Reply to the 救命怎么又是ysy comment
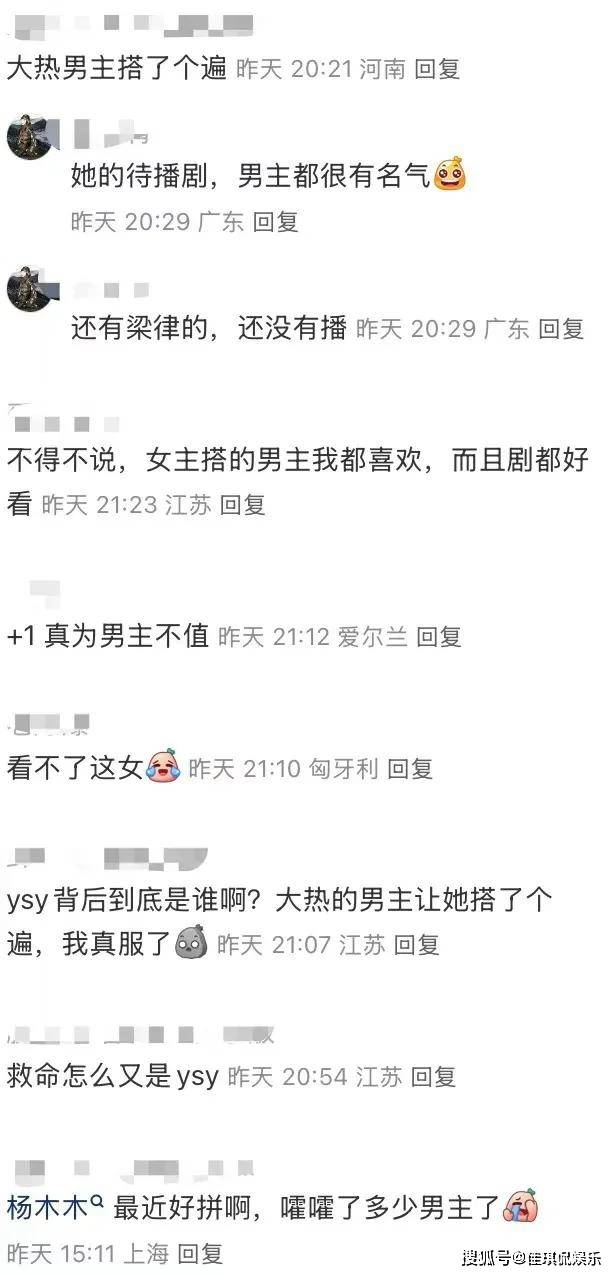 pyautogui.click(x=433, y=1076)
